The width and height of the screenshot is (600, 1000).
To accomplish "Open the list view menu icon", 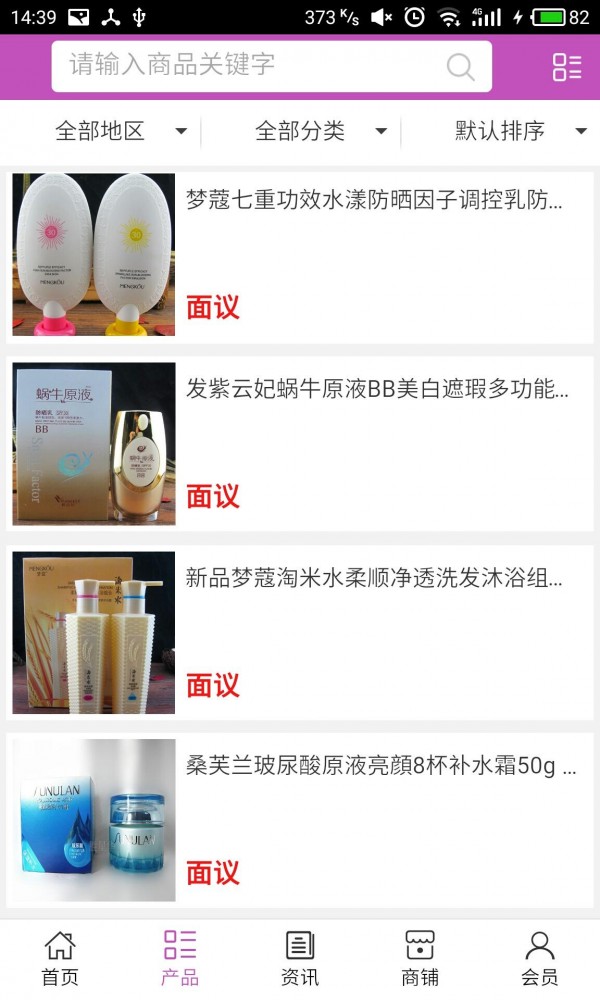I will click(567, 67).
